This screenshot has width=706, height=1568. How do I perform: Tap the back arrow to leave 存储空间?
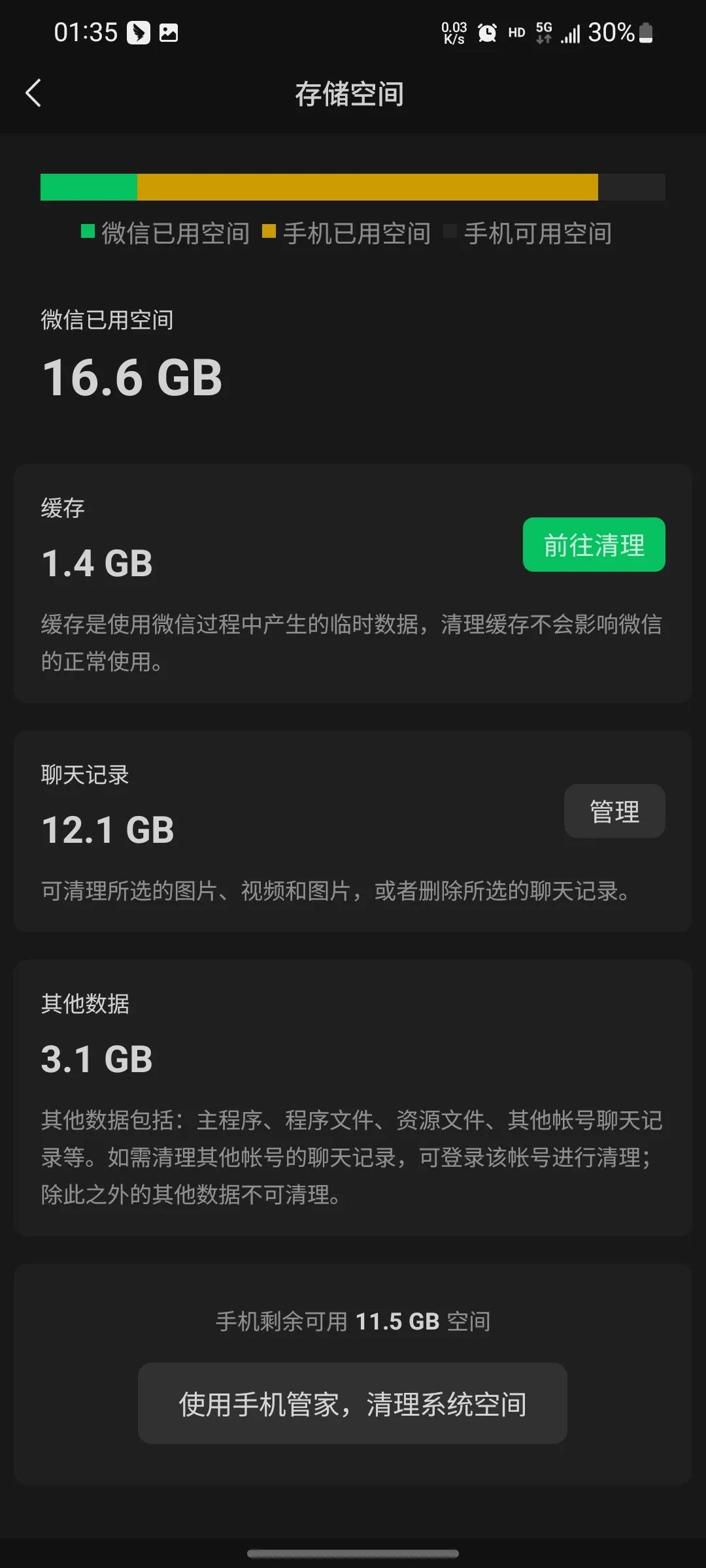[x=33, y=93]
